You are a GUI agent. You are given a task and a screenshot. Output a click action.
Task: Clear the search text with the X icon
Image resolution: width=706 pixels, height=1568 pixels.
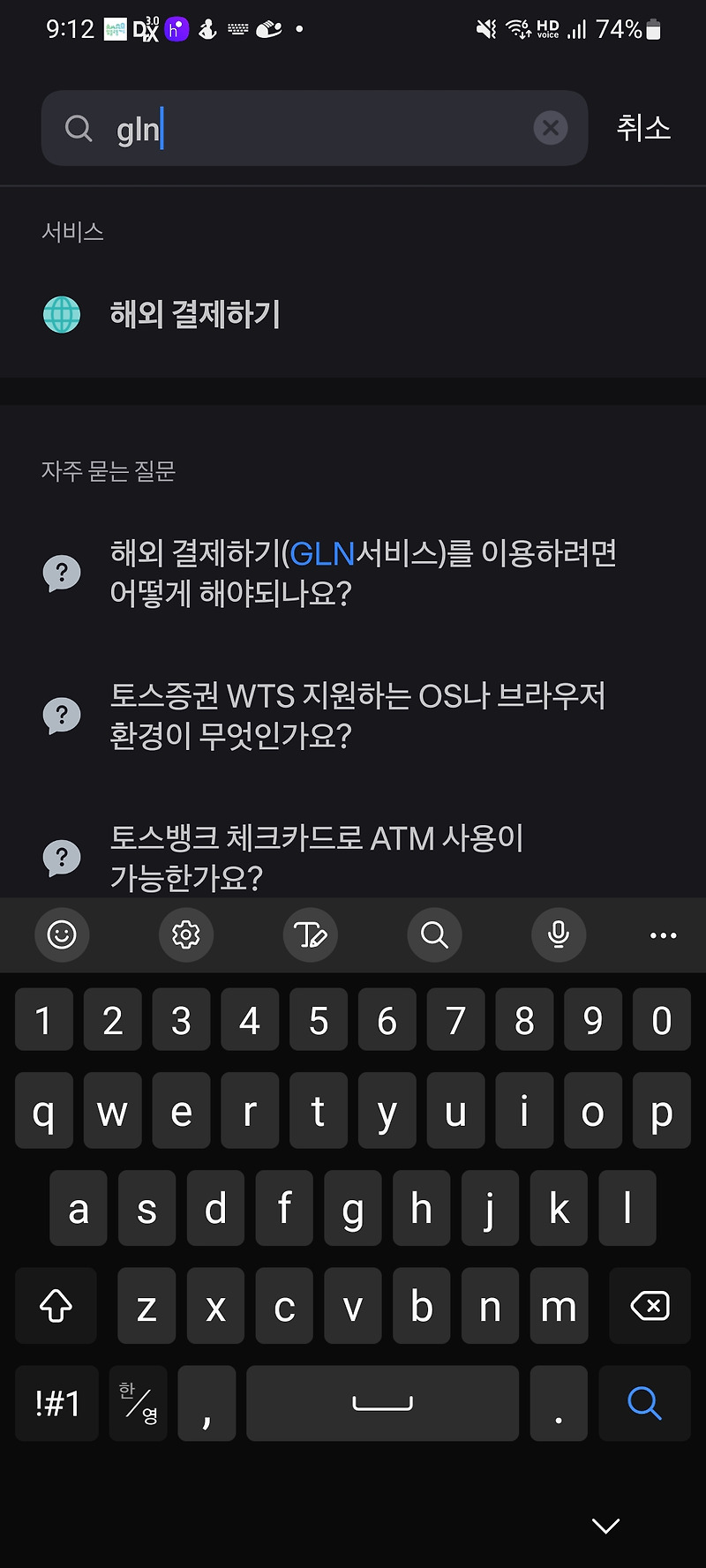(551, 129)
